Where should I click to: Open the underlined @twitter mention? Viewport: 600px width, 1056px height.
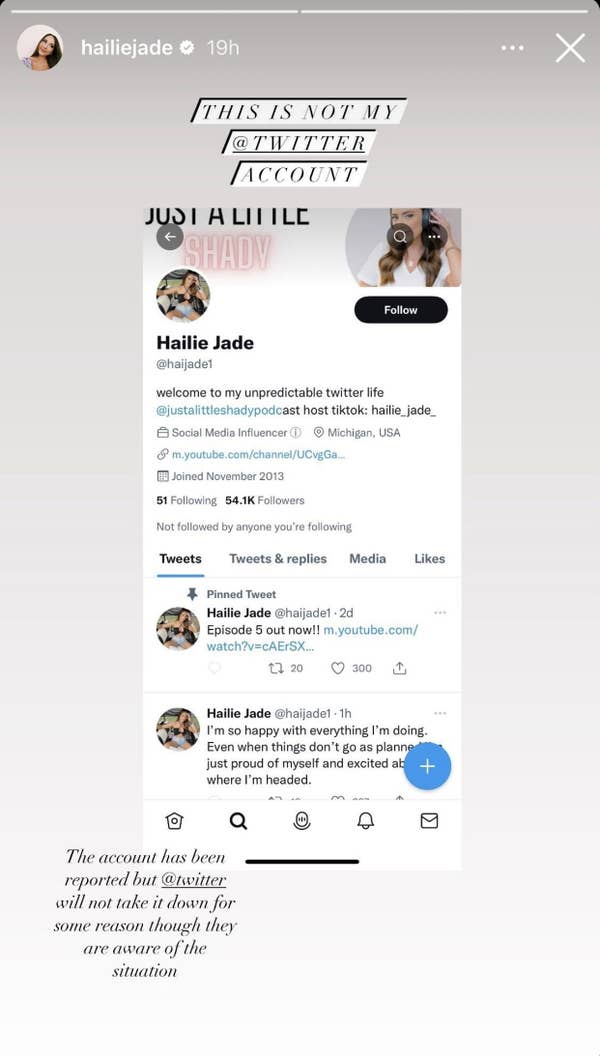pyautogui.click(x=194, y=880)
